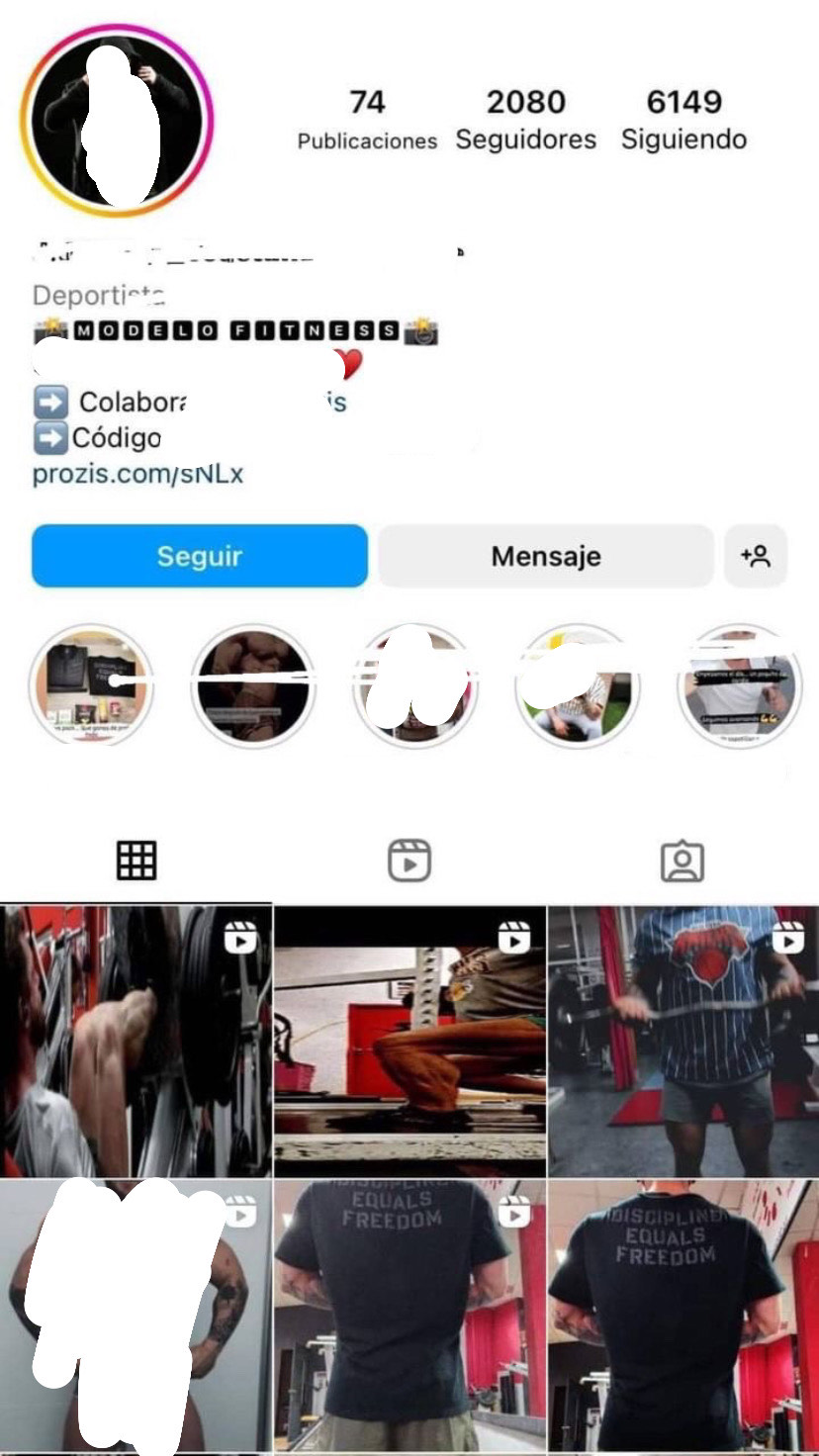Open the deadlift reel with orange pants
The width and height of the screenshot is (819, 1456).
(x=409, y=1041)
